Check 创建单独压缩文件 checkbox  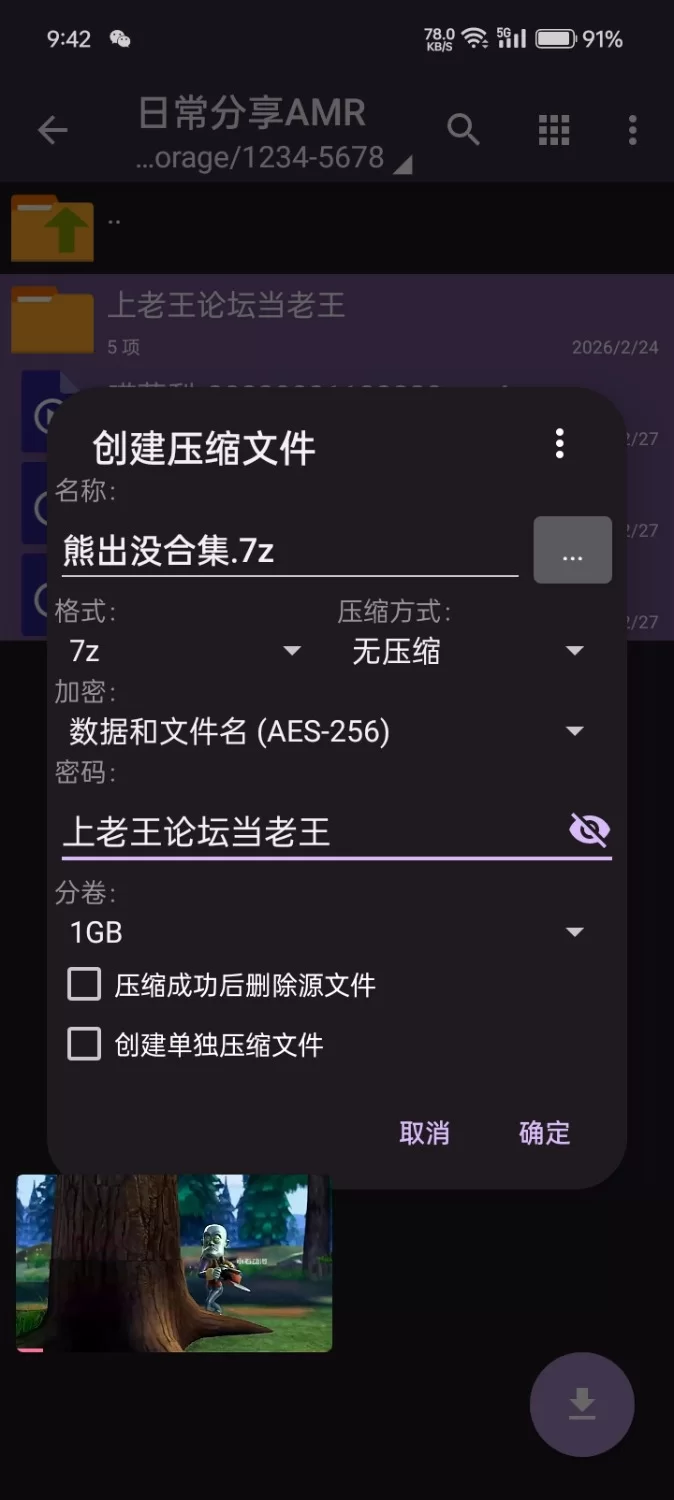coord(84,1045)
